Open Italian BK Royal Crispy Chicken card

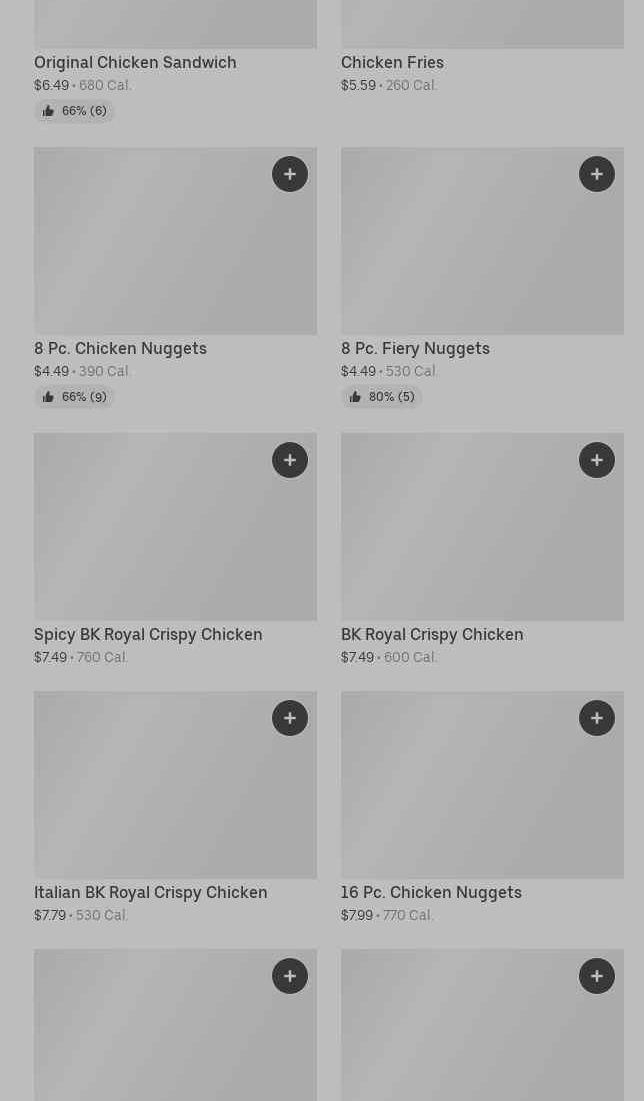click(x=151, y=892)
